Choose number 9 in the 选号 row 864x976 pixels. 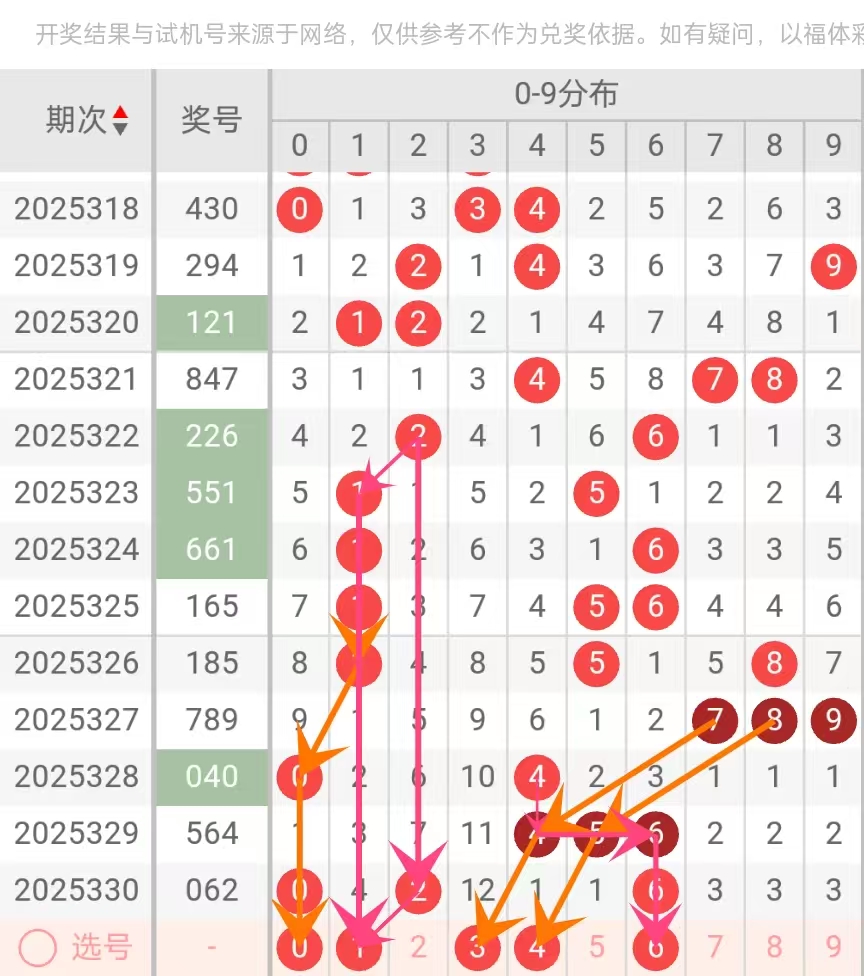[834, 947]
